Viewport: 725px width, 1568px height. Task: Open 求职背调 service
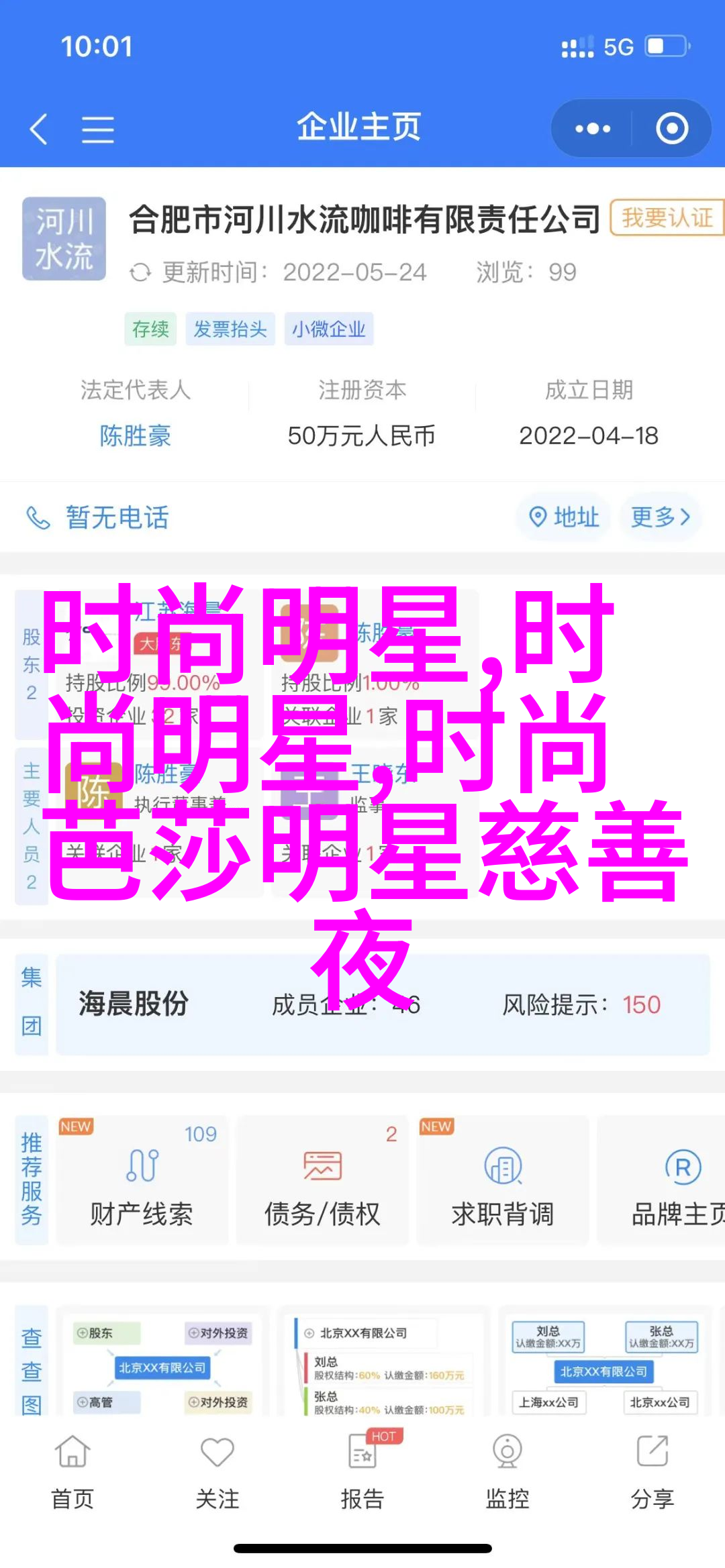coord(502,1181)
